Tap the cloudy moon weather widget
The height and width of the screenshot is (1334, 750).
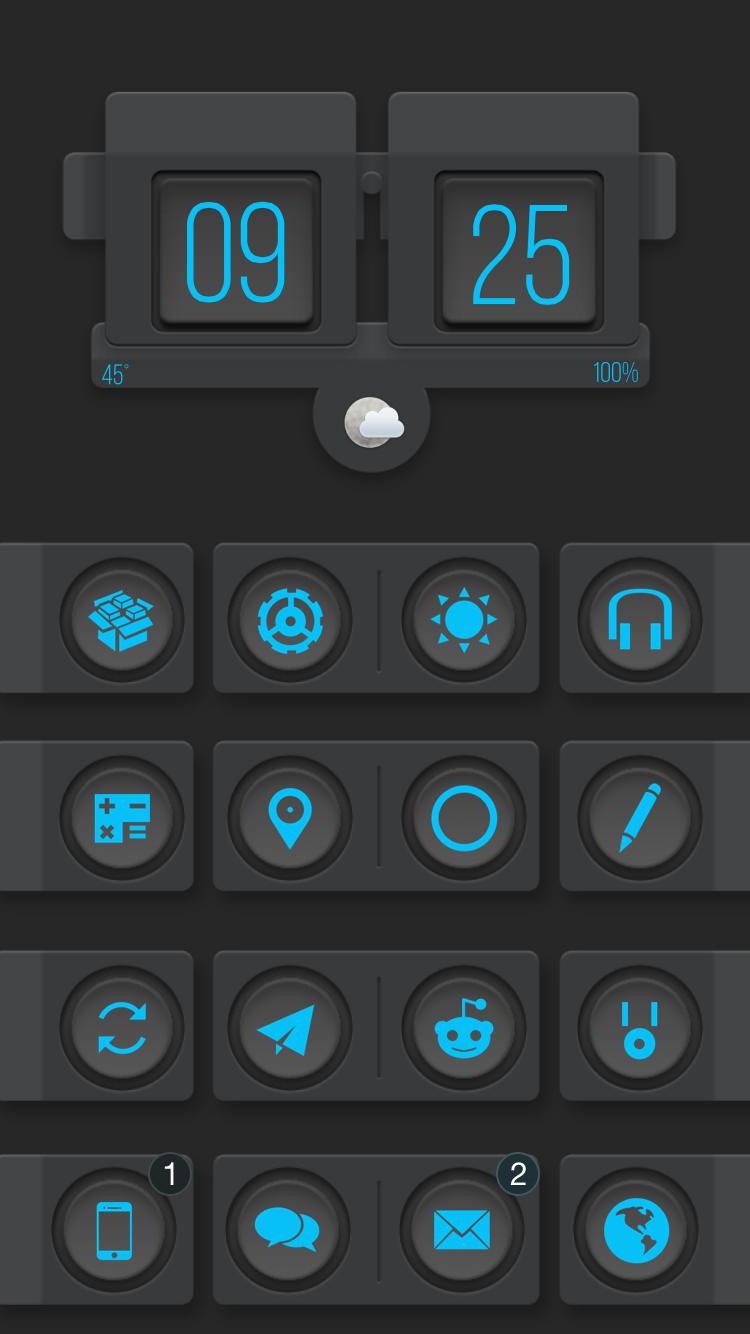click(372, 423)
